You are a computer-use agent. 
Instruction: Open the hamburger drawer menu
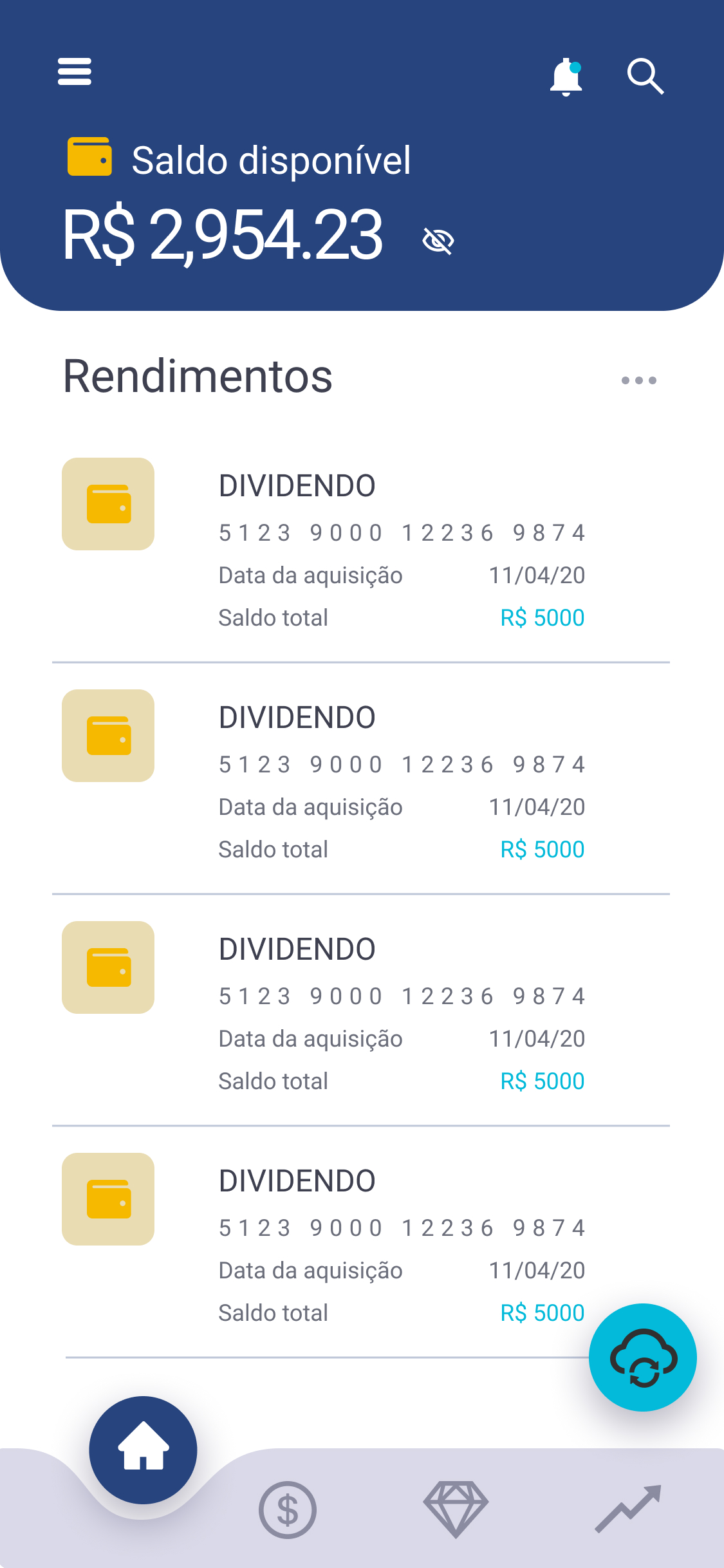coord(75,71)
